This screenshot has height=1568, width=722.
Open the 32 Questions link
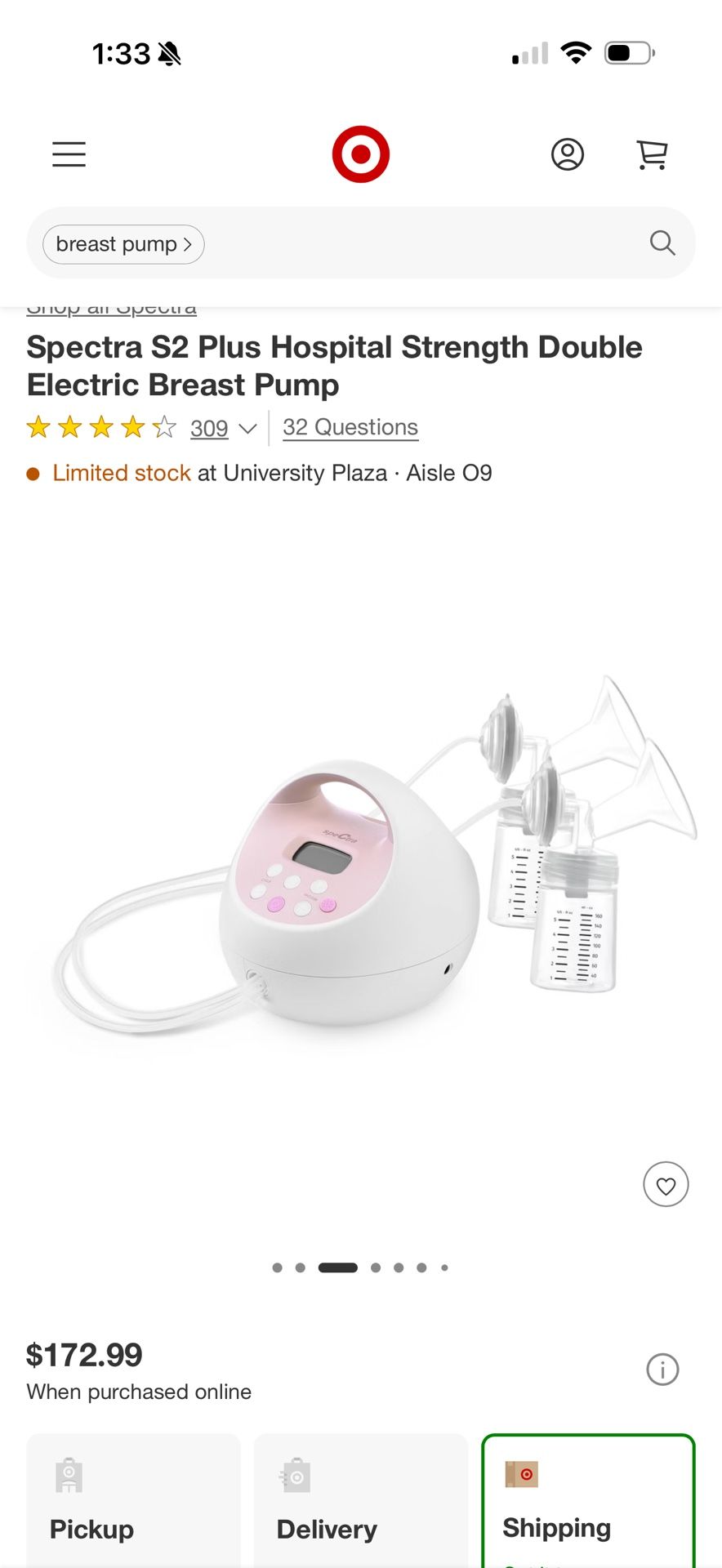pos(350,427)
